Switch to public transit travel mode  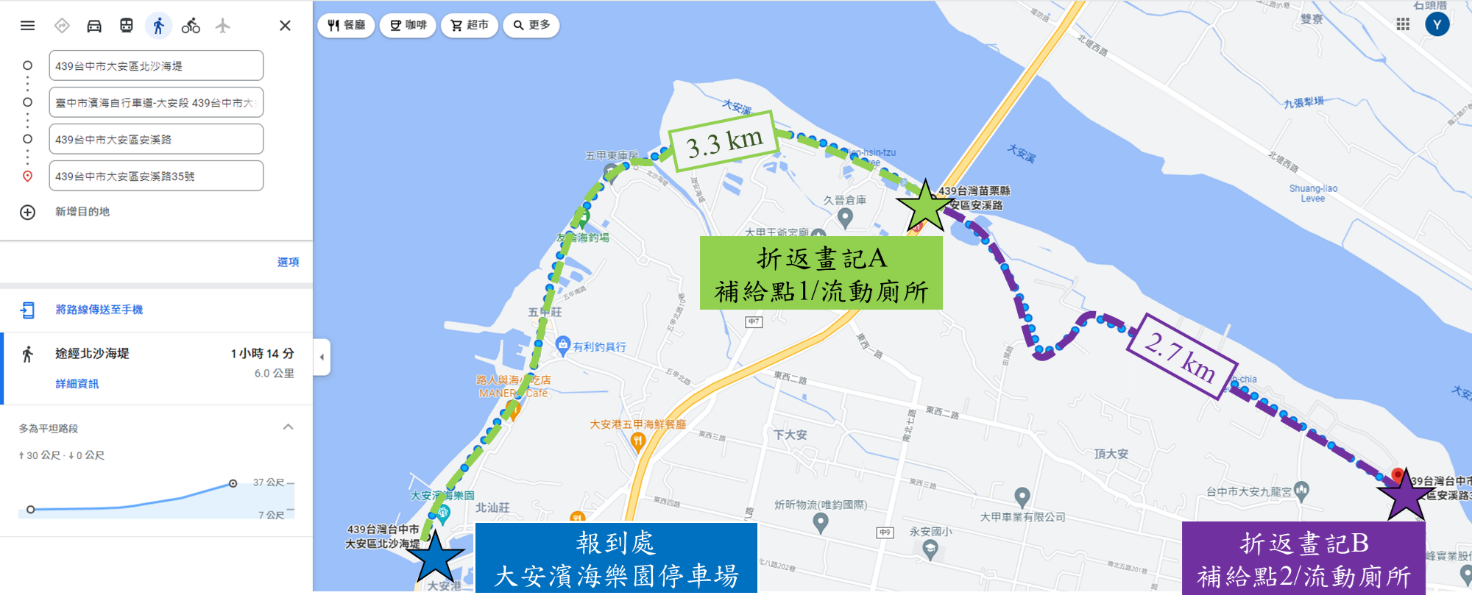click(x=126, y=26)
